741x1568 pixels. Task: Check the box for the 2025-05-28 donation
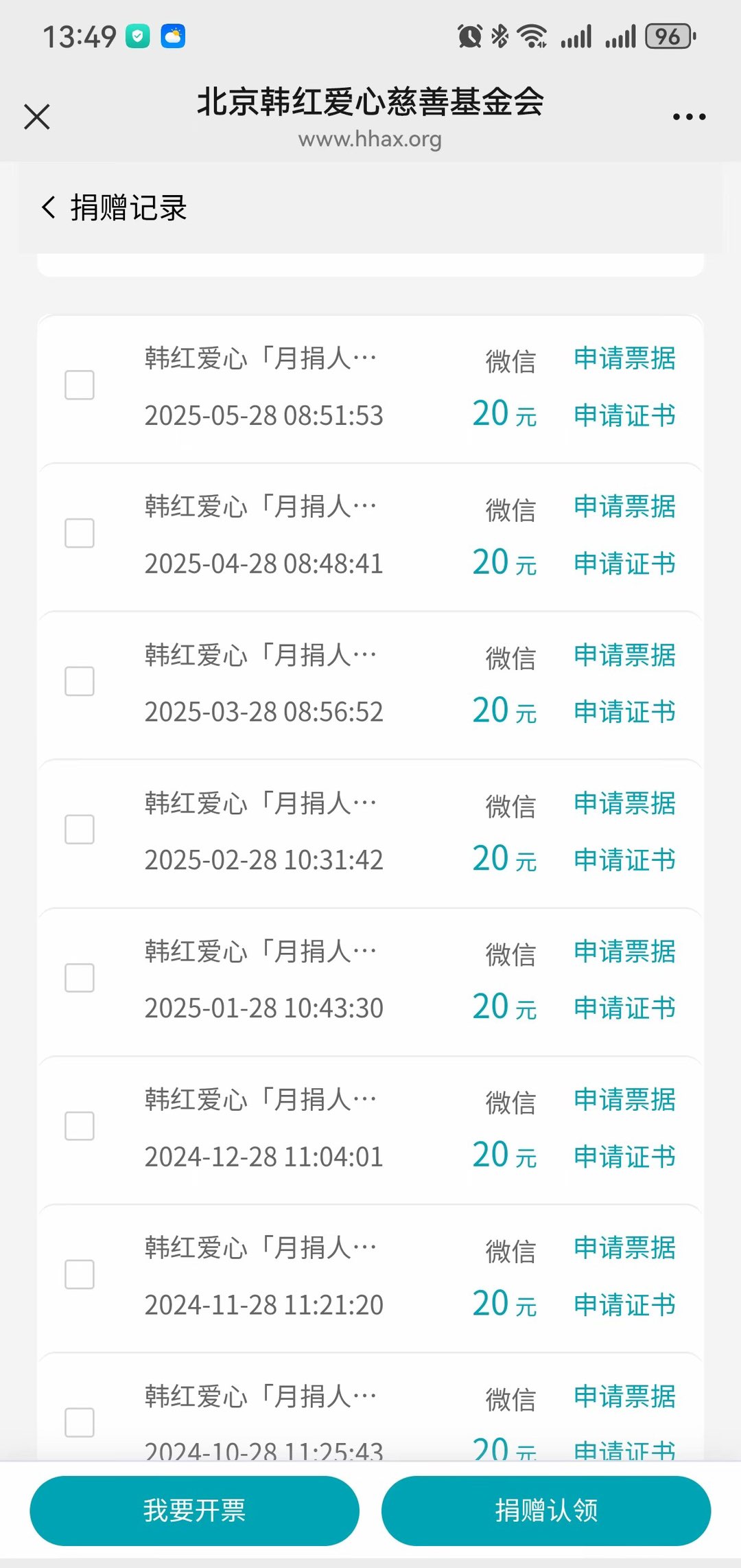click(80, 385)
